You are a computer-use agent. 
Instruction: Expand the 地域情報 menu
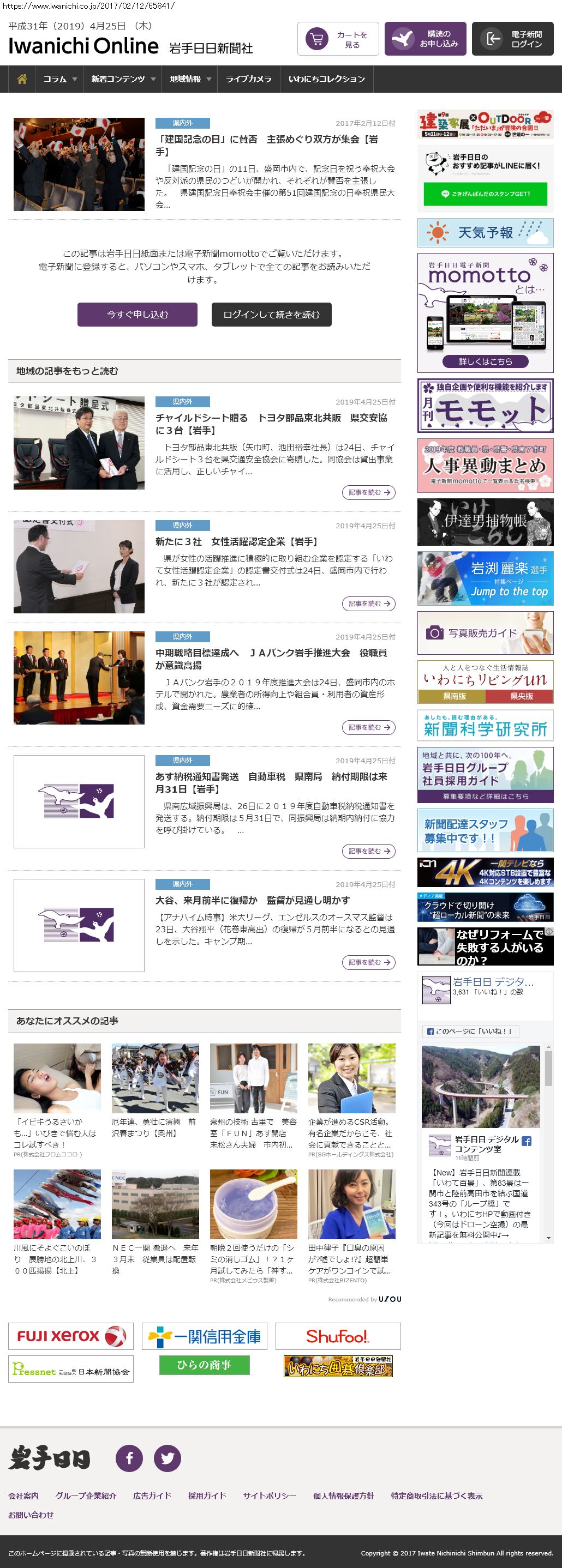[x=190, y=79]
